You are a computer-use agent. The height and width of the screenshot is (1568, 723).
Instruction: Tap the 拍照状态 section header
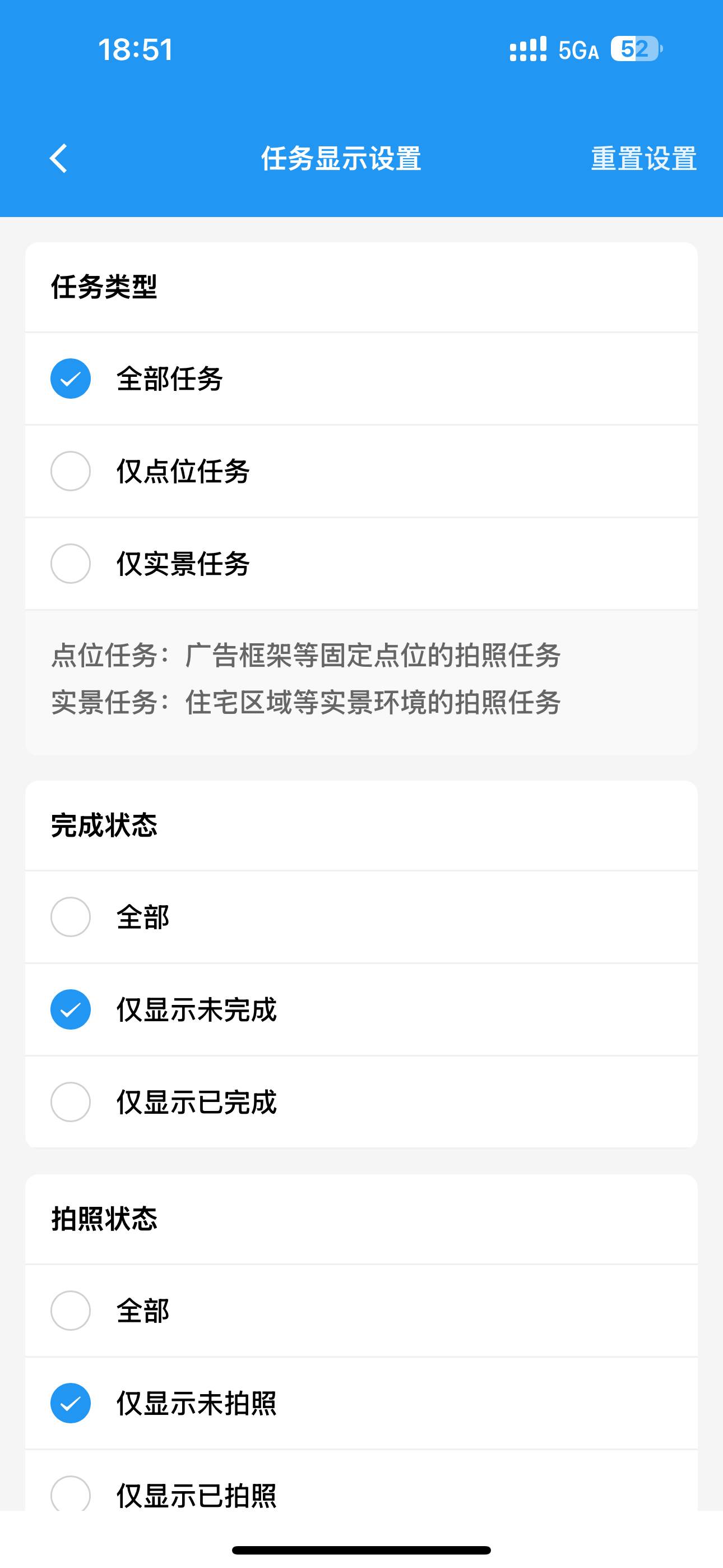(x=105, y=1219)
